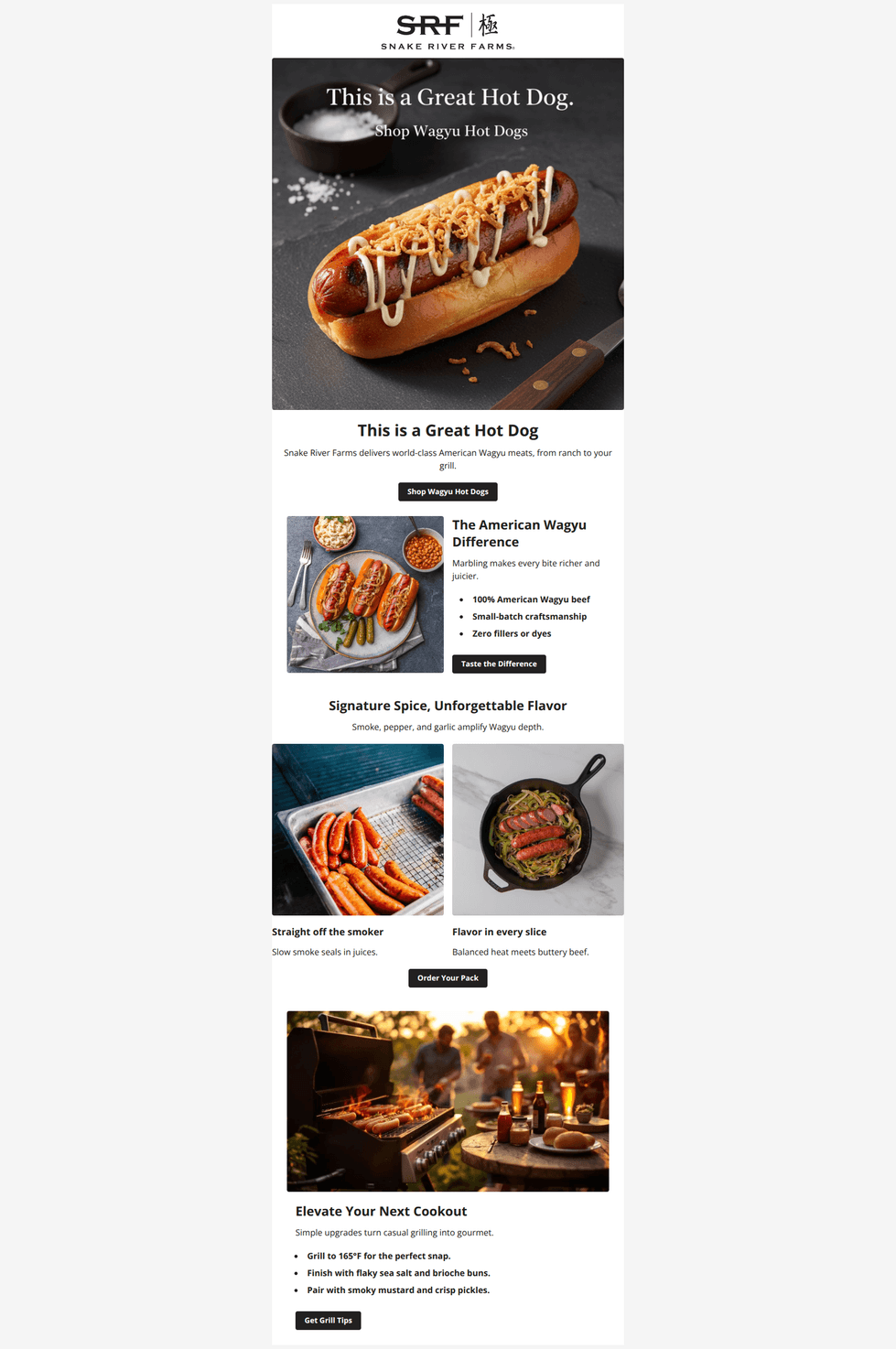896x1349 pixels.
Task: Open Taste the Difference
Action: pos(499,664)
